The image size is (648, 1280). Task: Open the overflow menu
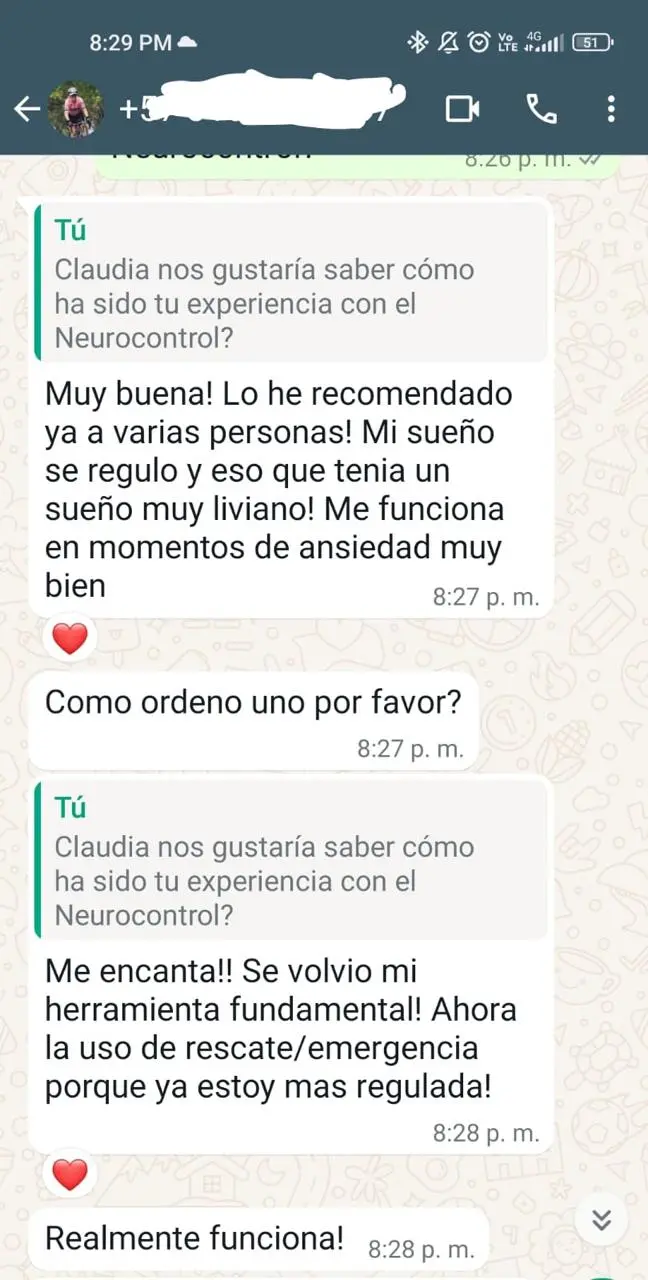pos(611,109)
